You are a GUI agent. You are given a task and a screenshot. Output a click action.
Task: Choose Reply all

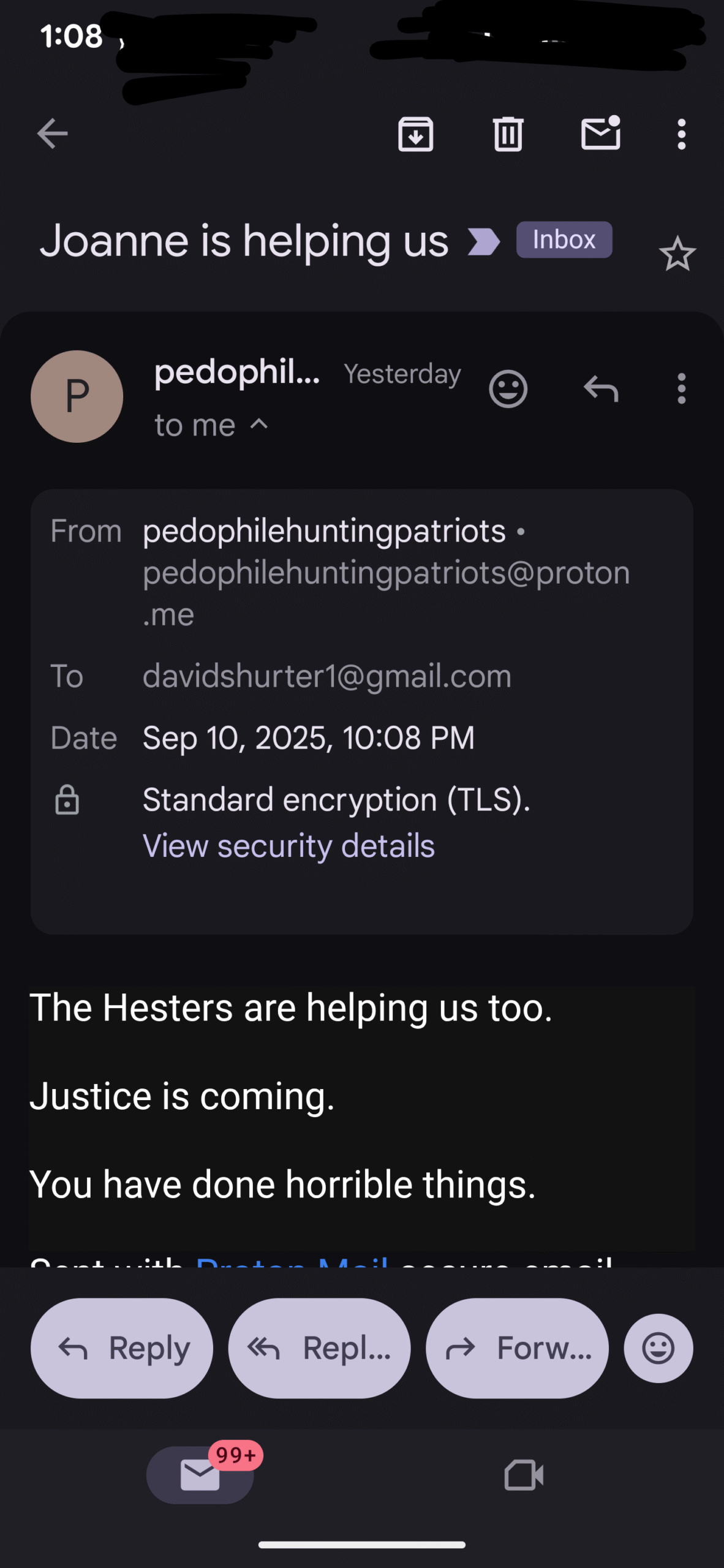coord(319,1348)
